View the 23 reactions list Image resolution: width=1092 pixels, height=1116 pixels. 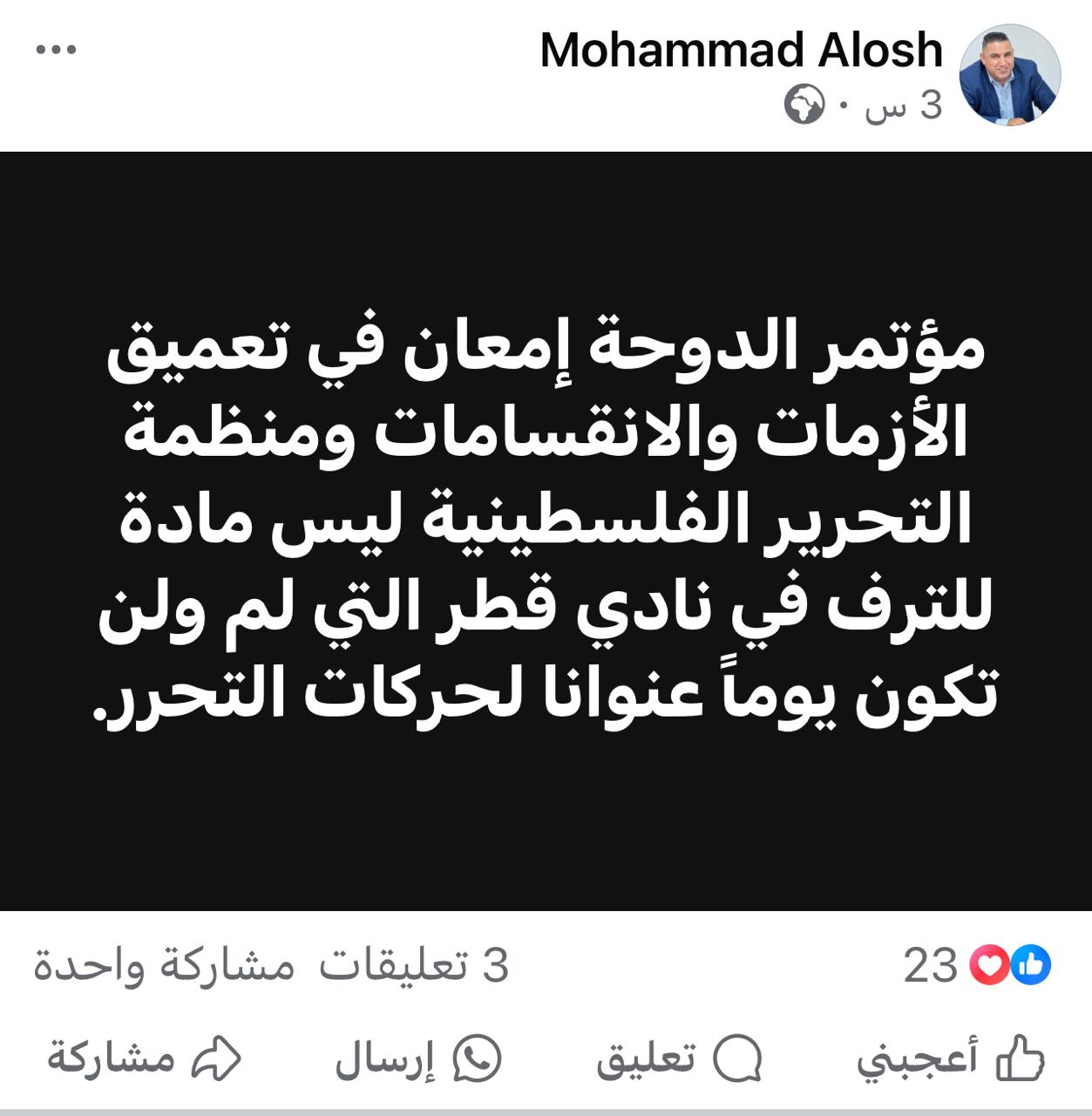click(976, 965)
